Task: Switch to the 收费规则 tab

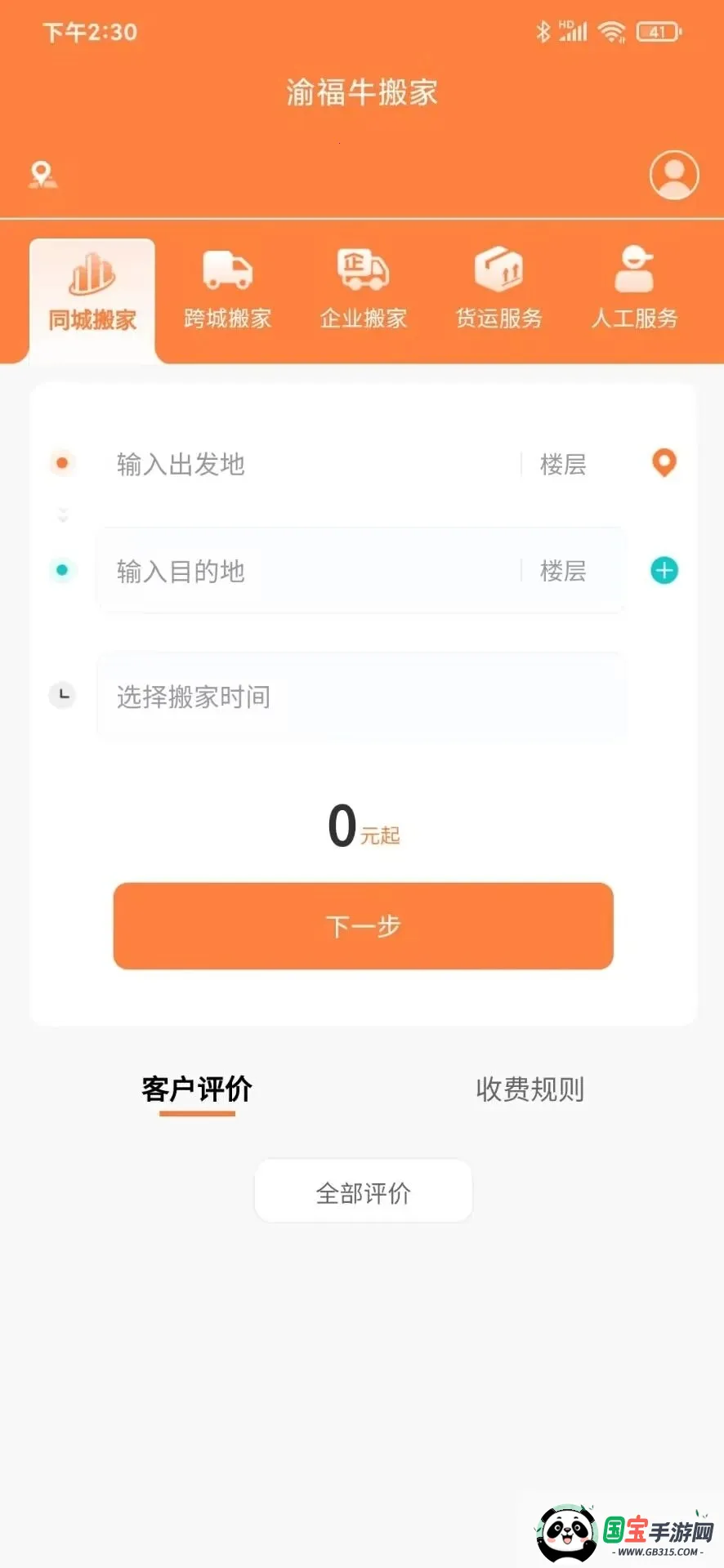Action: 530,1089
